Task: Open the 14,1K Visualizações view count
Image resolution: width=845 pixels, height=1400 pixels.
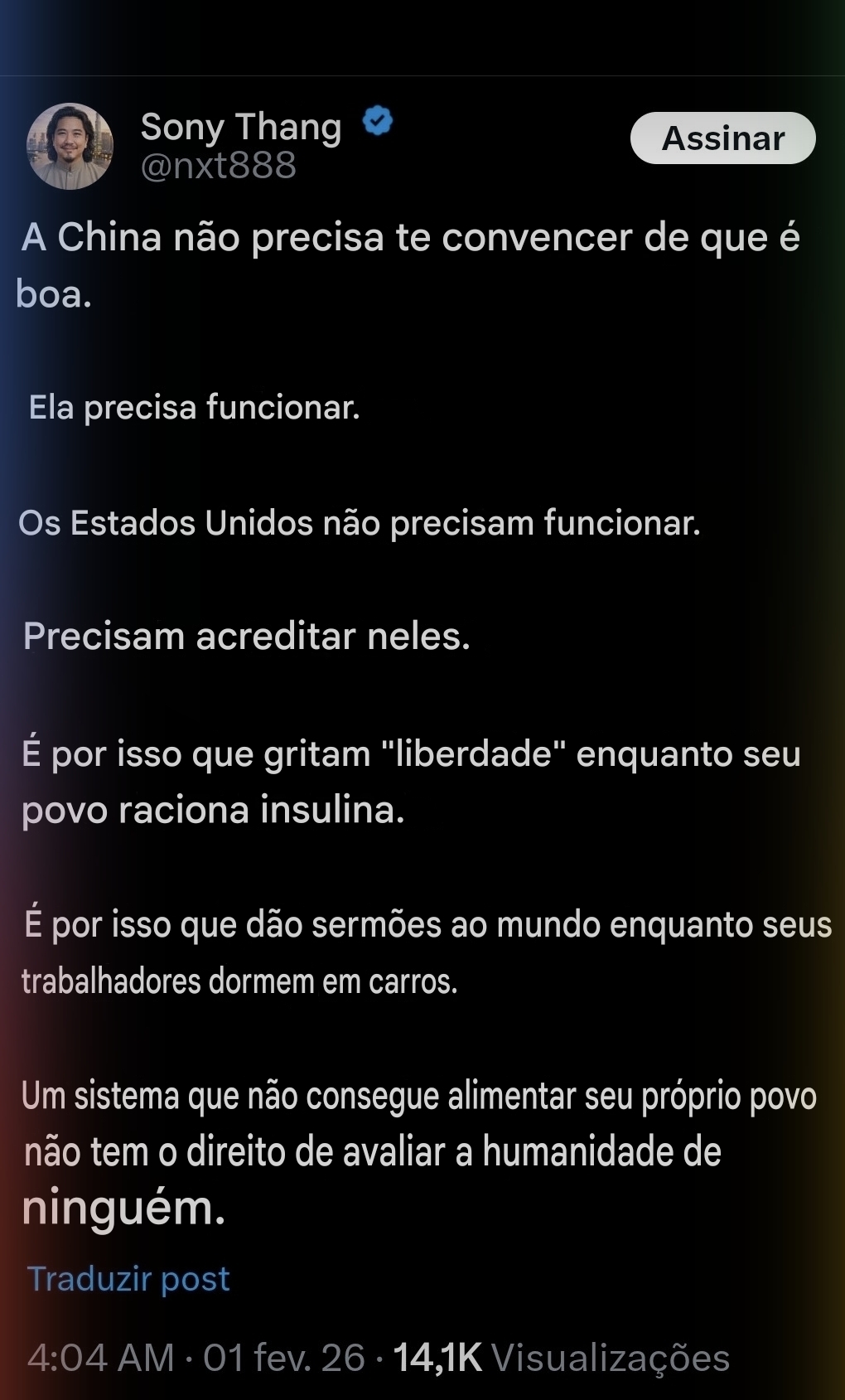Action: [561, 1358]
